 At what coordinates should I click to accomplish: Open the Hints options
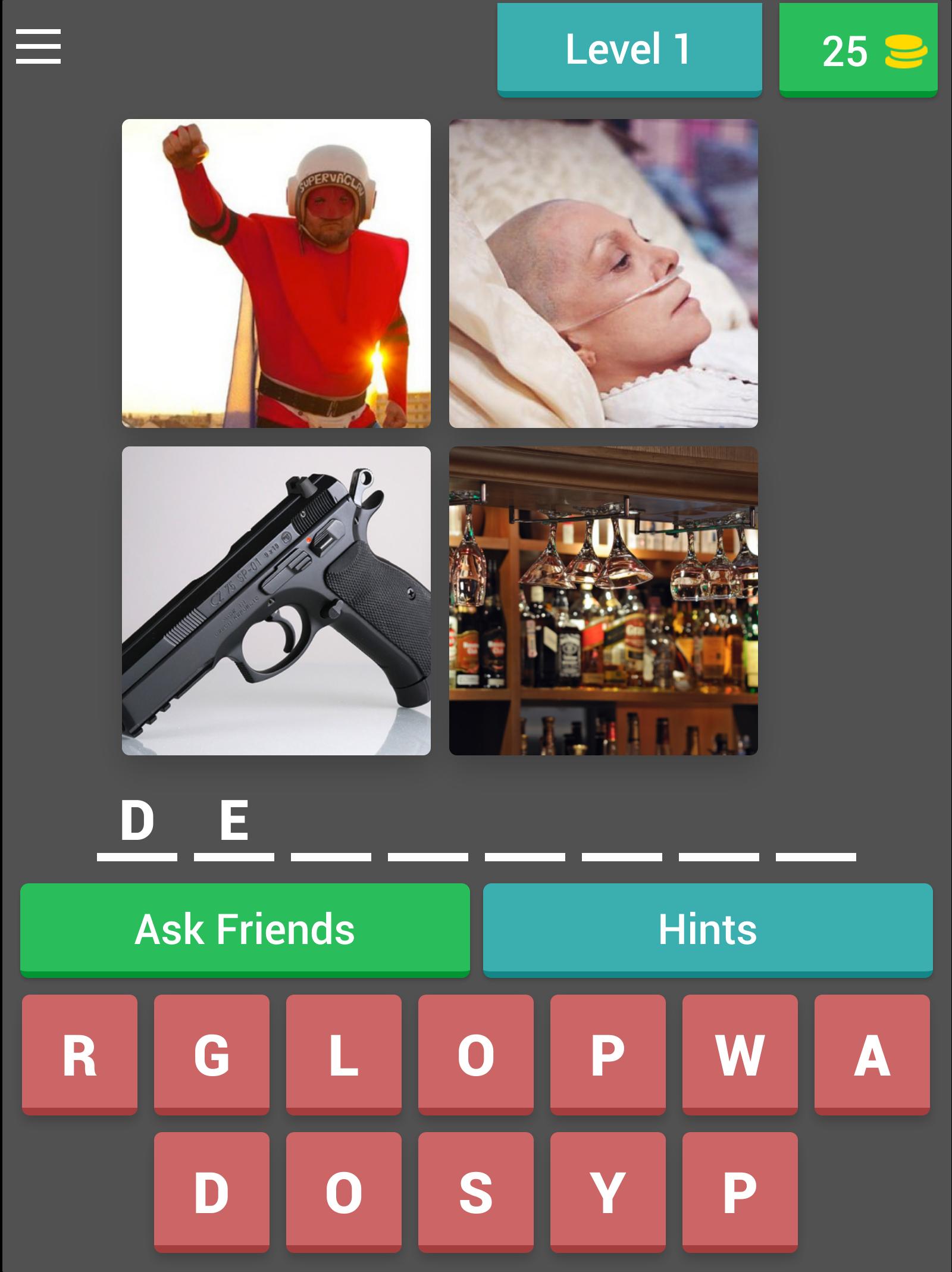tap(707, 929)
